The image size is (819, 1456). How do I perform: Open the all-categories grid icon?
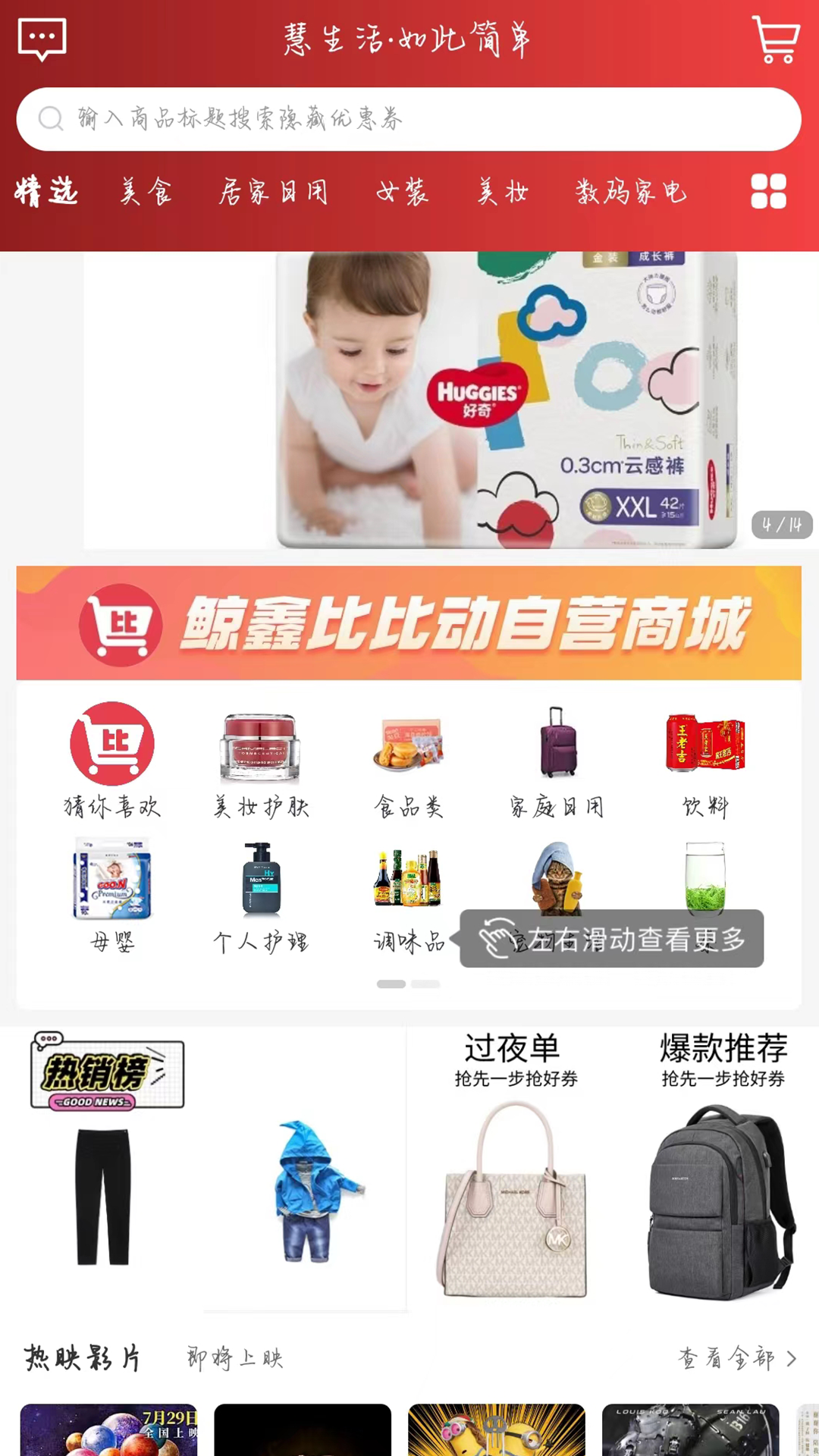tap(768, 191)
